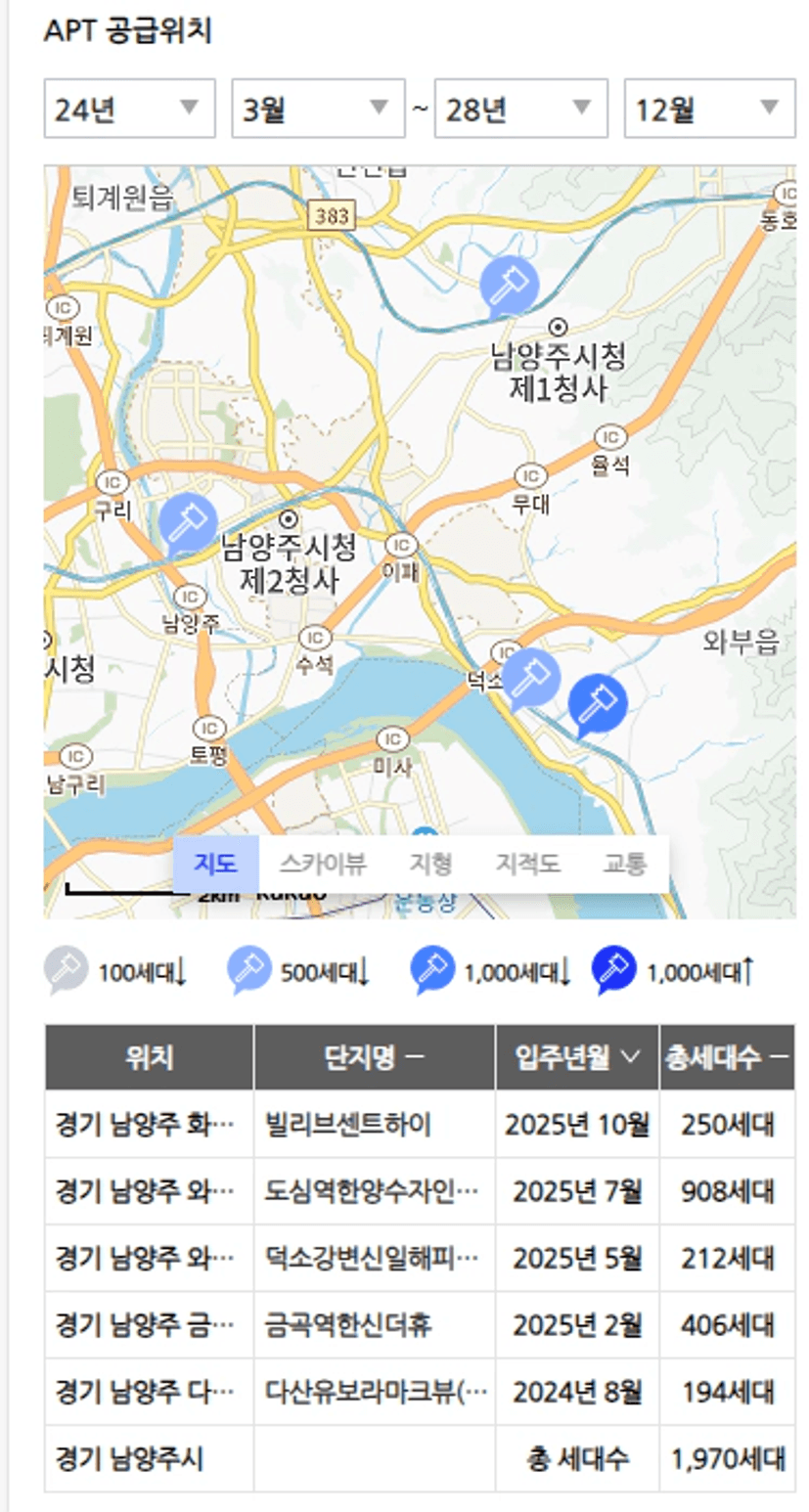This screenshot has width=809, height=1512.
Task: Open the end month dropdown showing 12월
Action: pos(710,109)
